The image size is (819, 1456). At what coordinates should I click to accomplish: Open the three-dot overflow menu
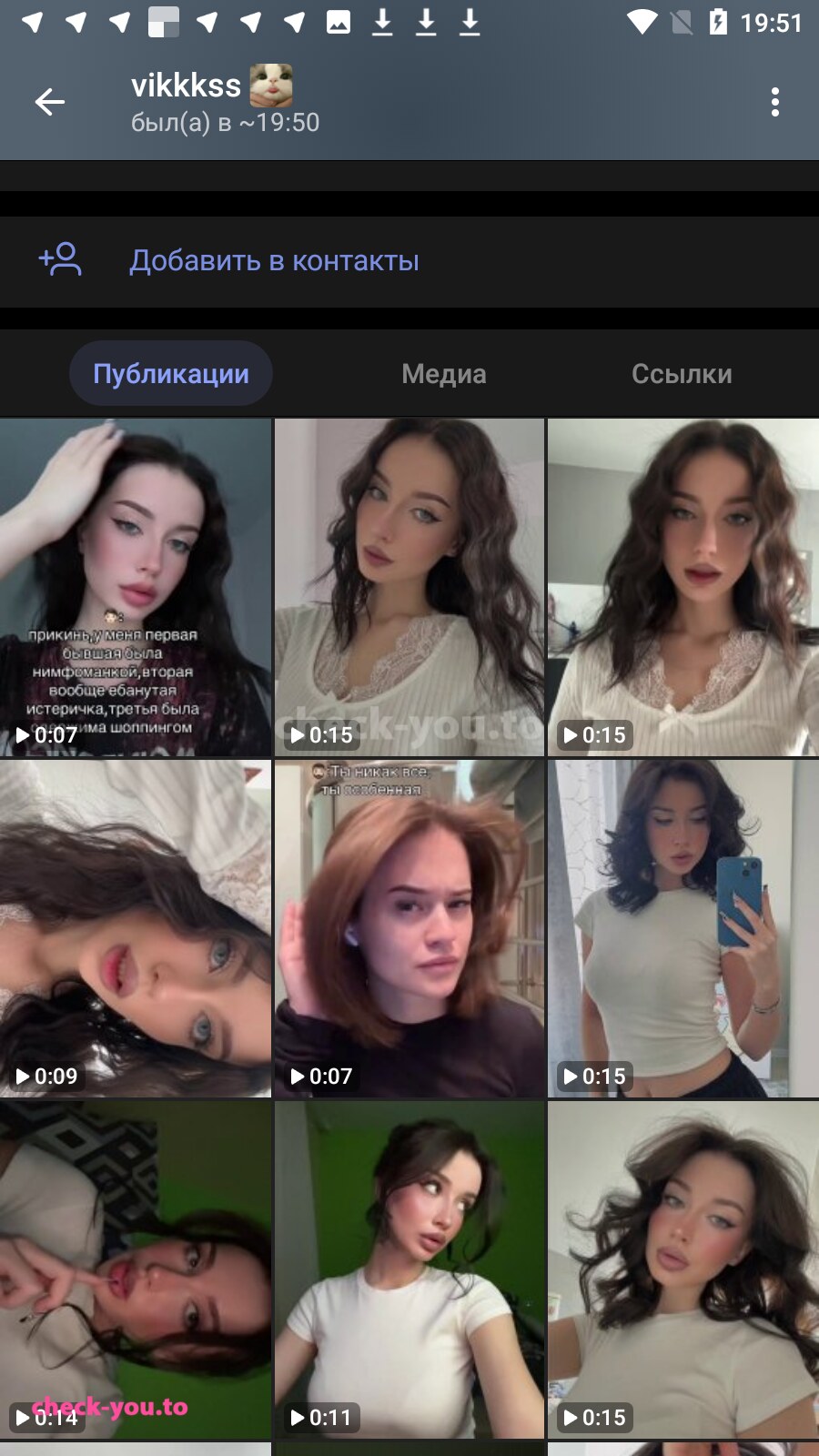pyautogui.click(x=774, y=102)
